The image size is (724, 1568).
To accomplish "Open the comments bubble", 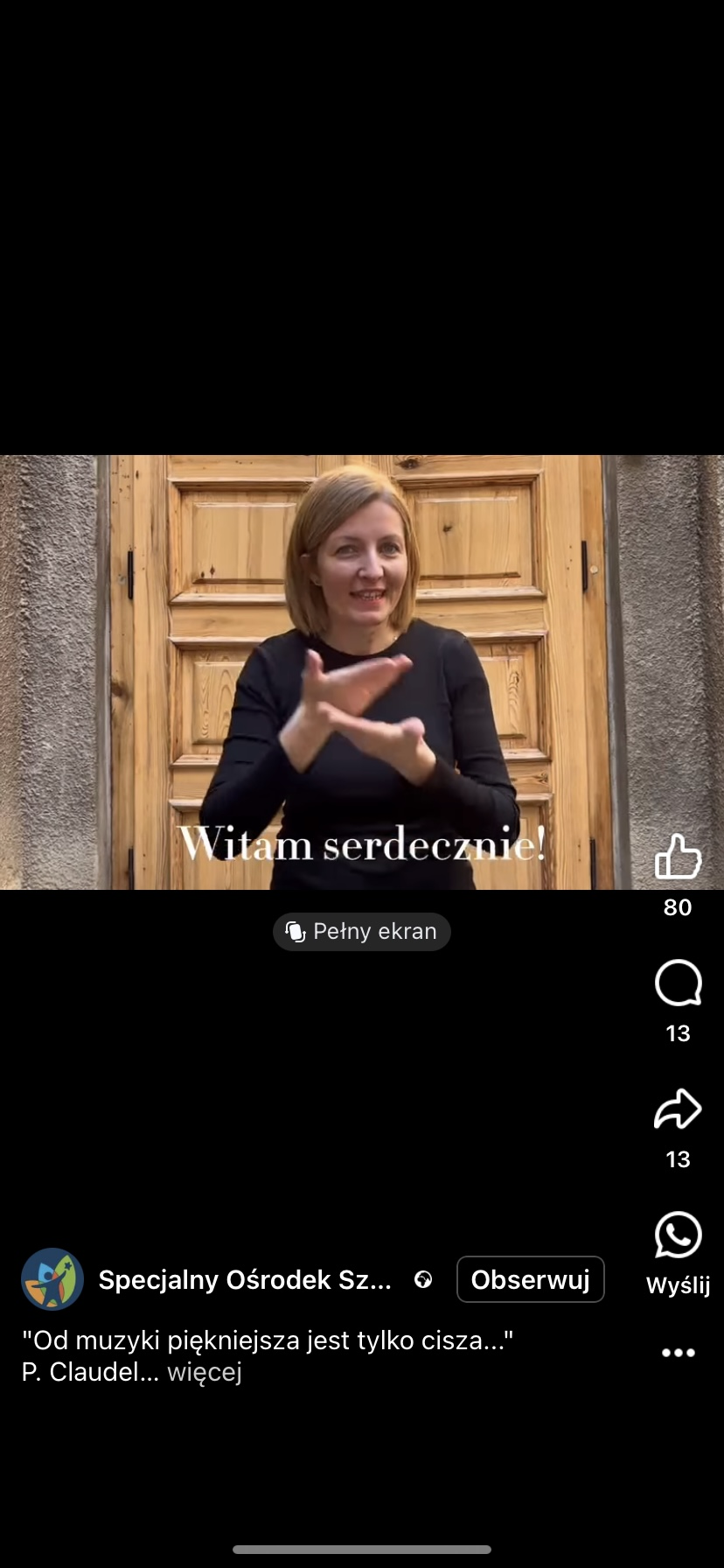I will (678, 983).
